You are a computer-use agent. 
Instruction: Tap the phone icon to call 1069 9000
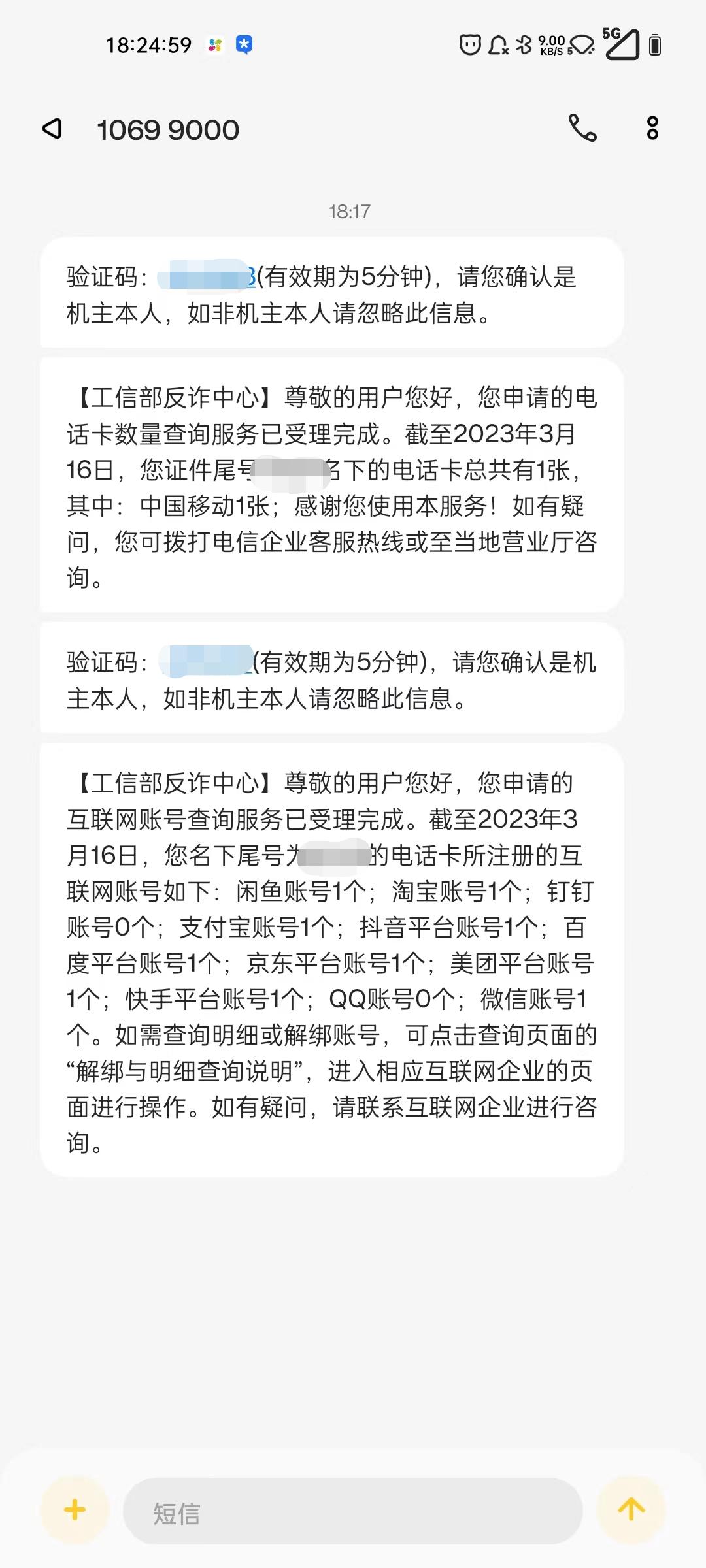(581, 129)
